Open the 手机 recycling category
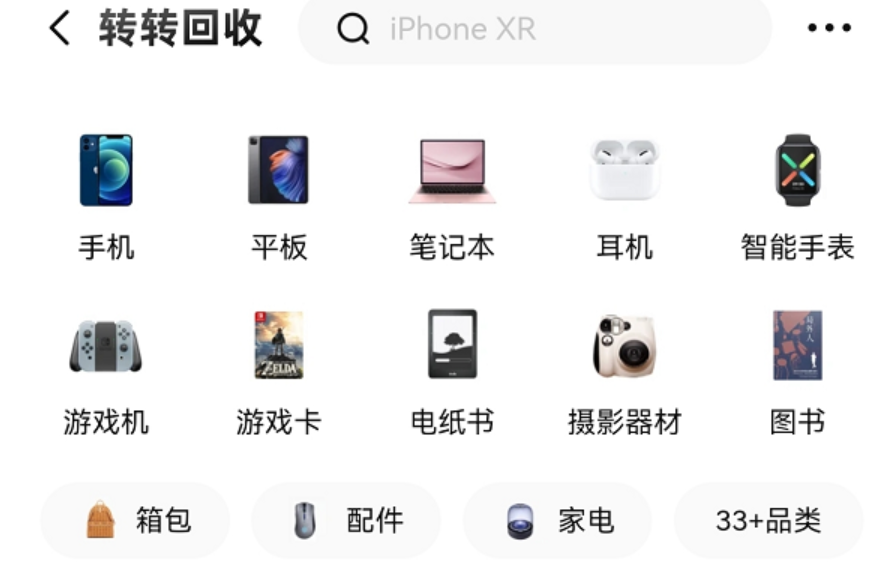The height and width of the screenshot is (568, 881). [x=106, y=195]
